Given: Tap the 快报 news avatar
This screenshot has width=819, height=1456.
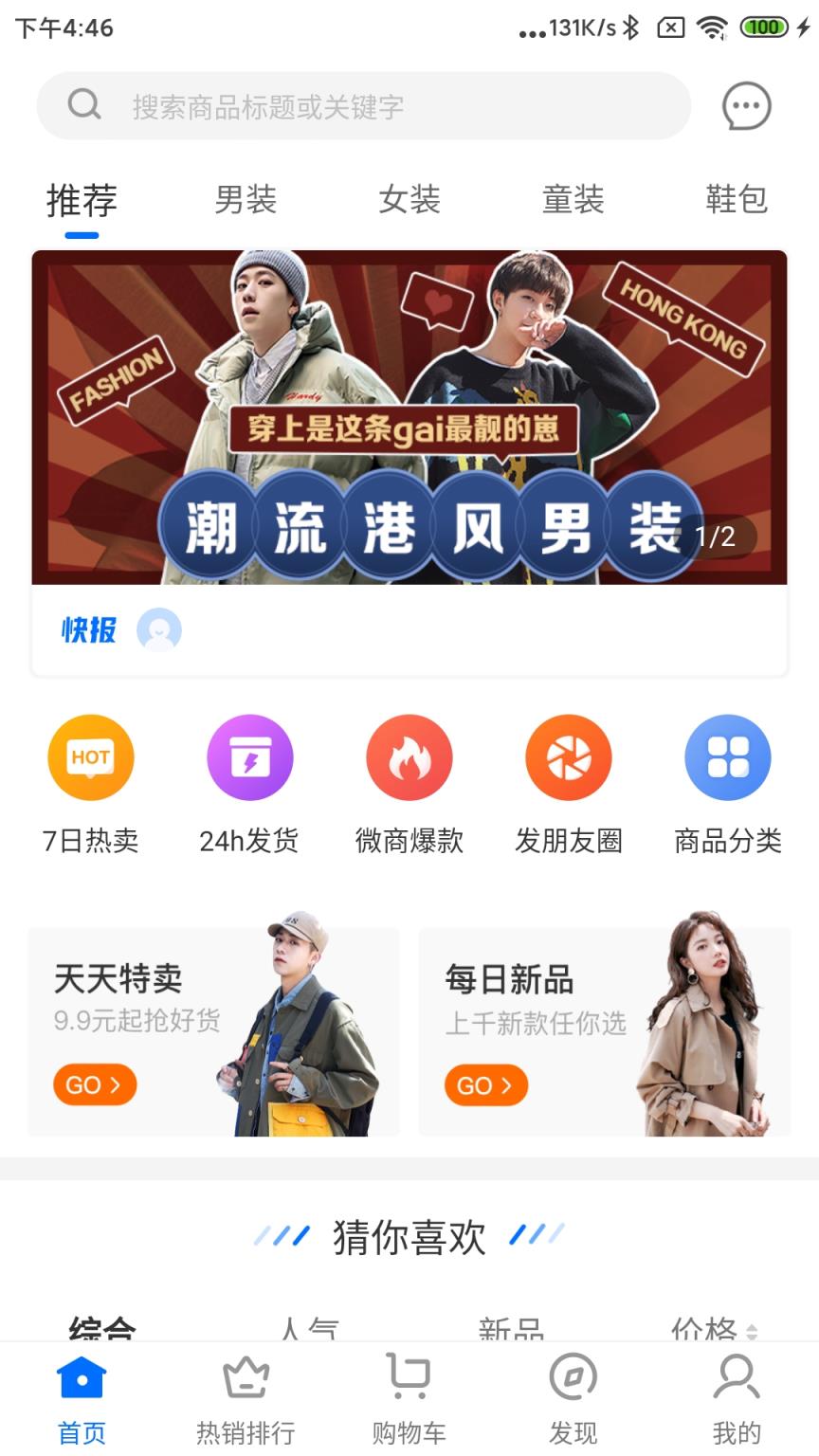Looking at the screenshot, I should [159, 628].
